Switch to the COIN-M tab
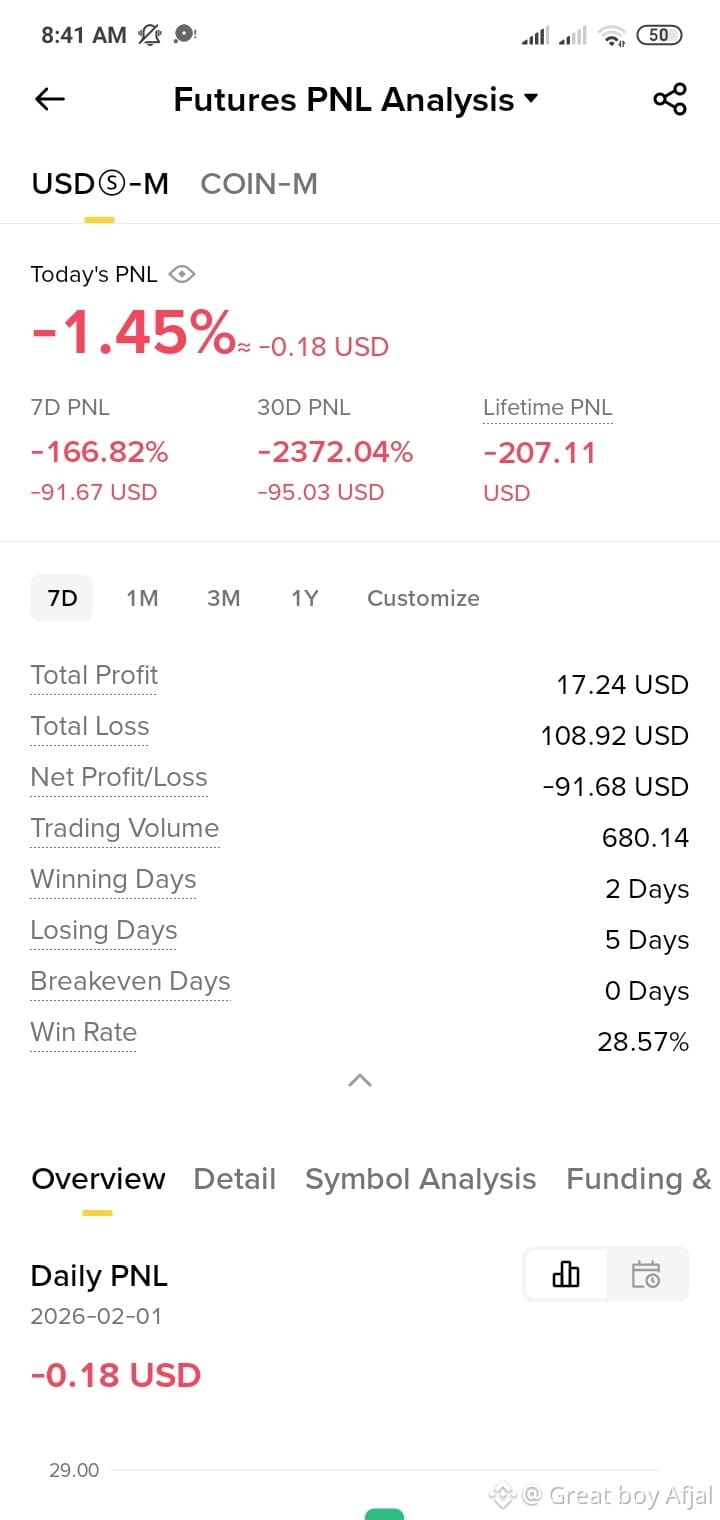 coord(259,184)
